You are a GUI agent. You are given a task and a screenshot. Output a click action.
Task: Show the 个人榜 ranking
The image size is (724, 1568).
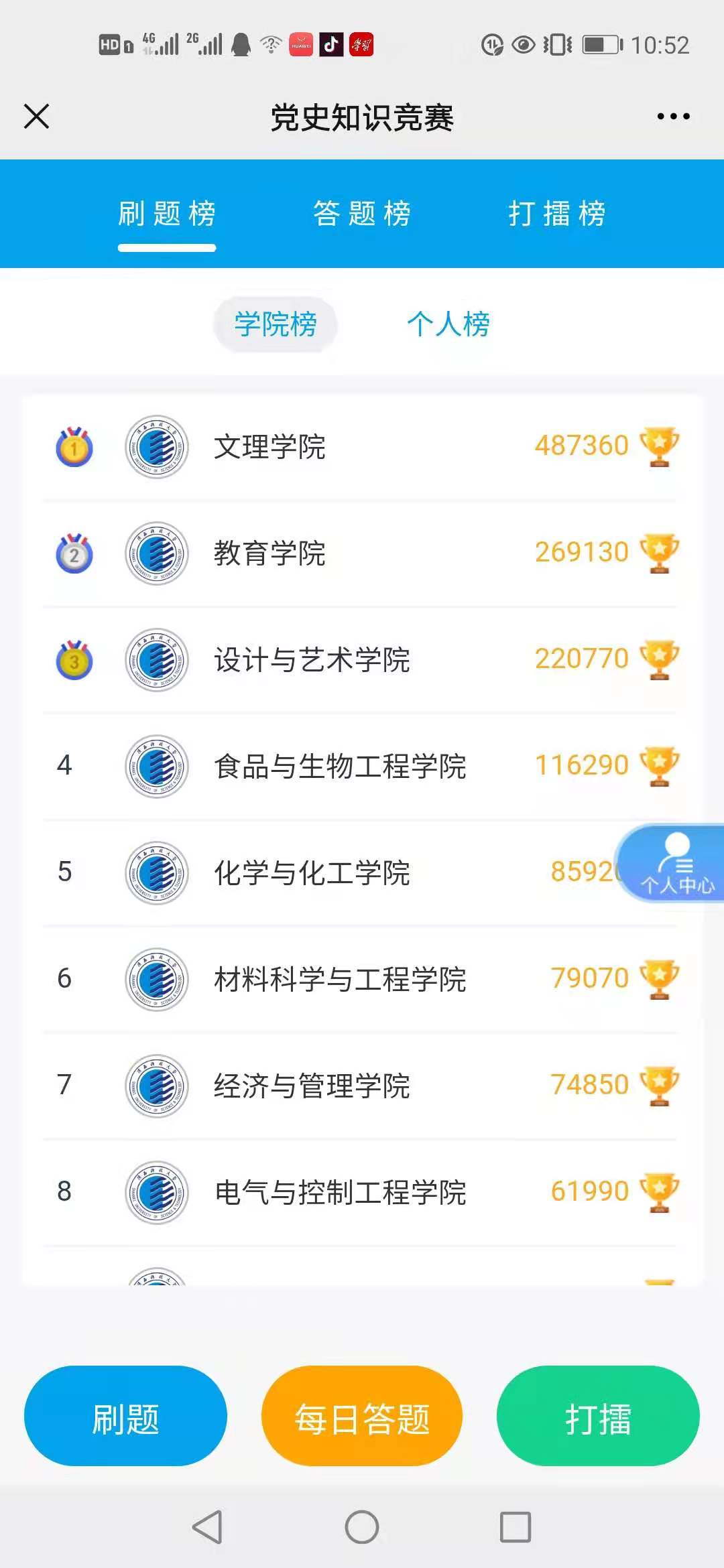tap(448, 324)
